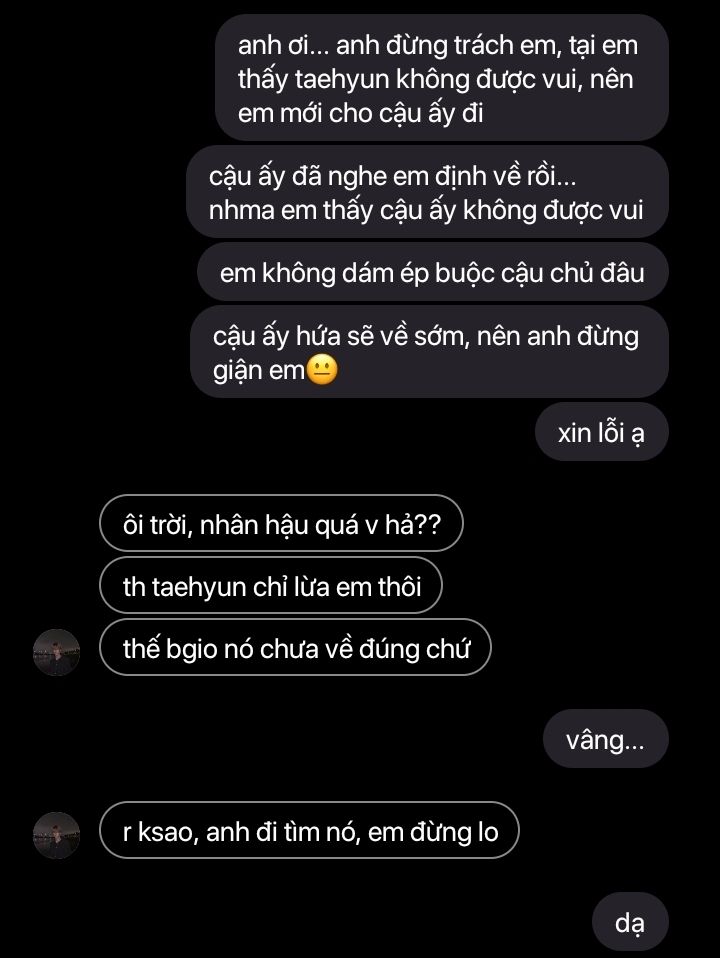
Task: Open sender's avatar beside "r ksao, anh đi tìm nó"
Action: (56, 834)
